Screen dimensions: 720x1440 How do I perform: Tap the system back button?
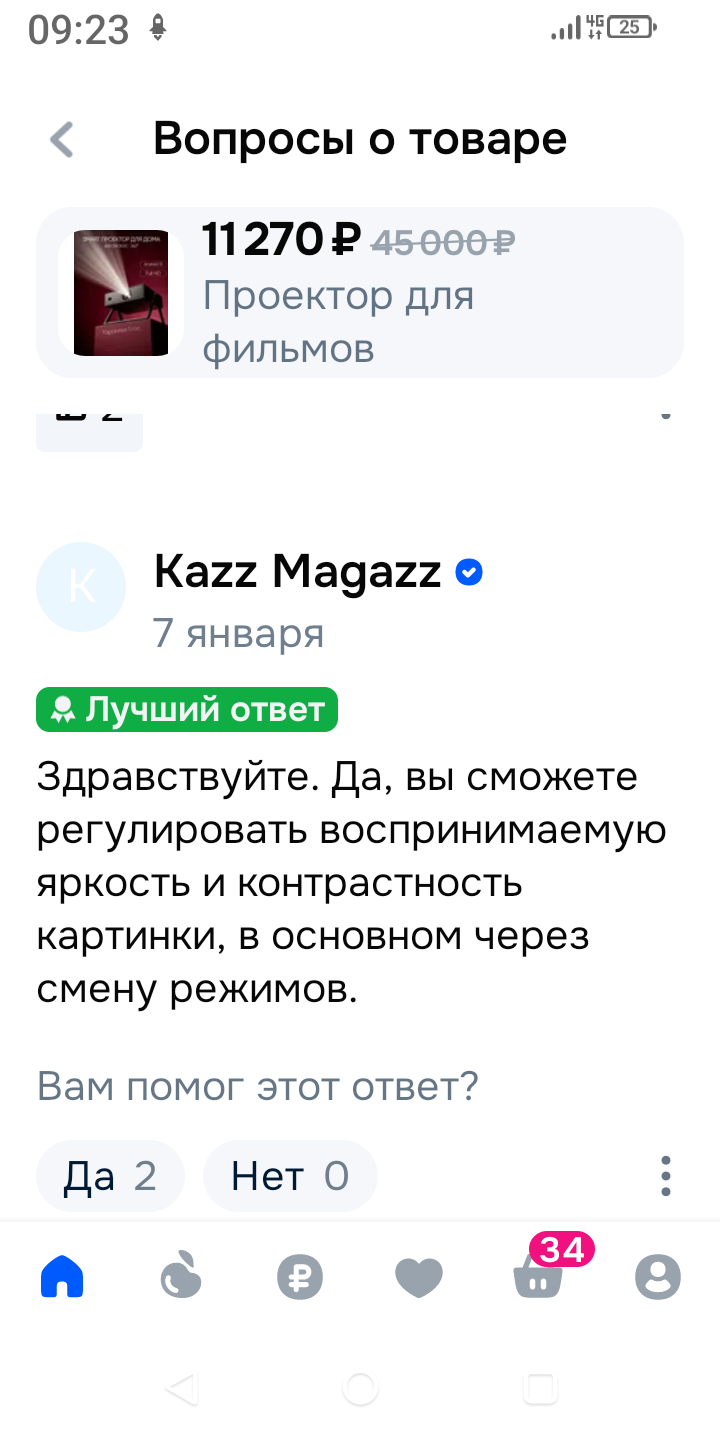(x=182, y=1387)
